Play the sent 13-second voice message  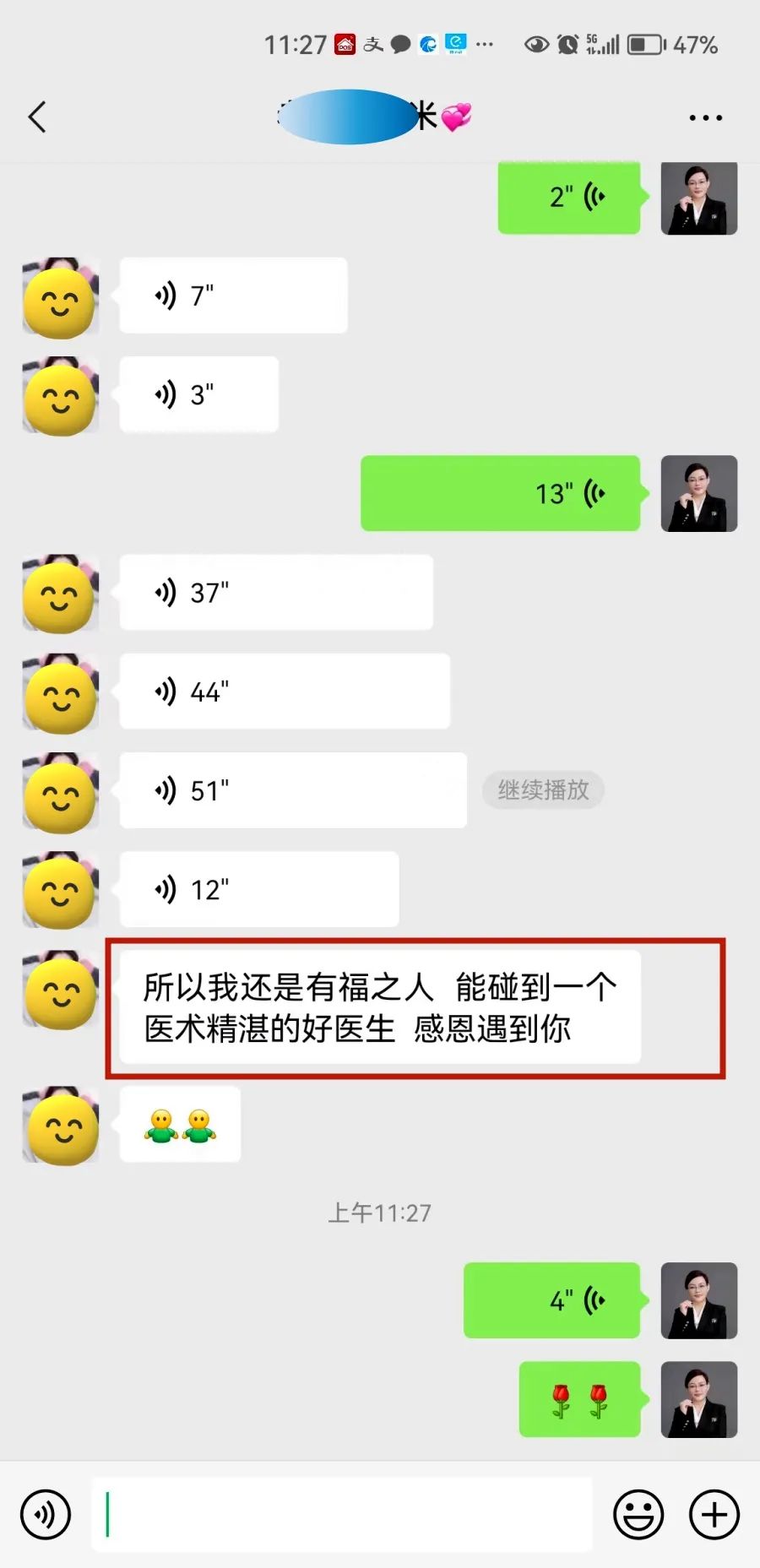pyautogui.click(x=500, y=493)
